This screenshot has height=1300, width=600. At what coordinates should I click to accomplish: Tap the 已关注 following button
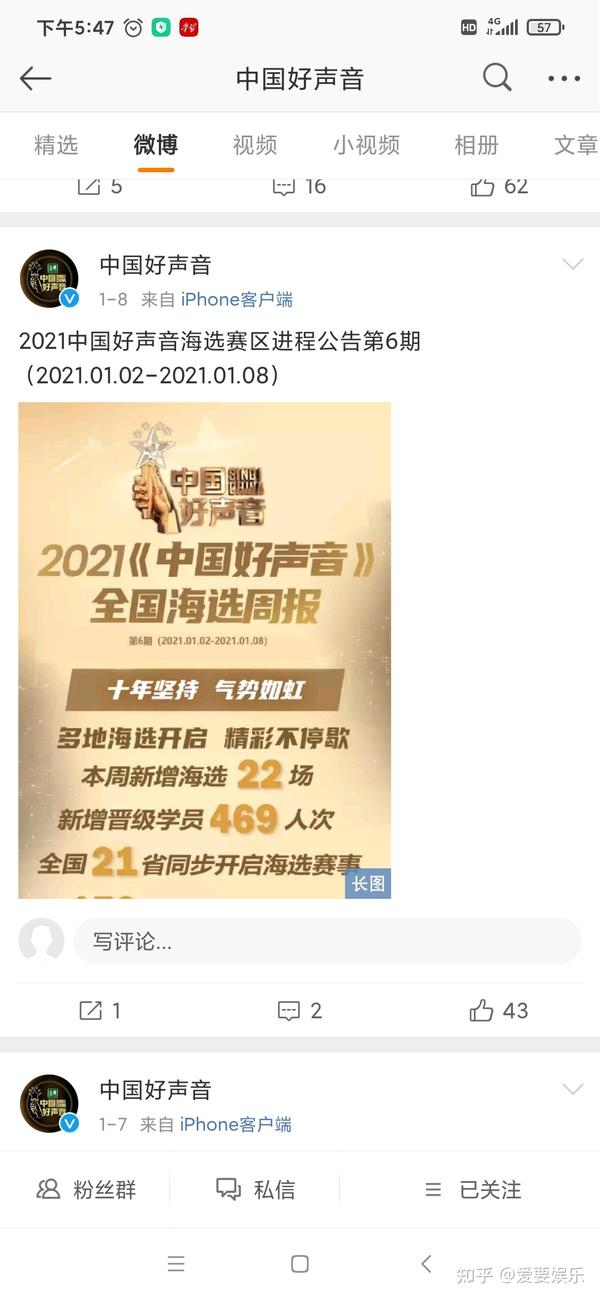coord(473,1190)
